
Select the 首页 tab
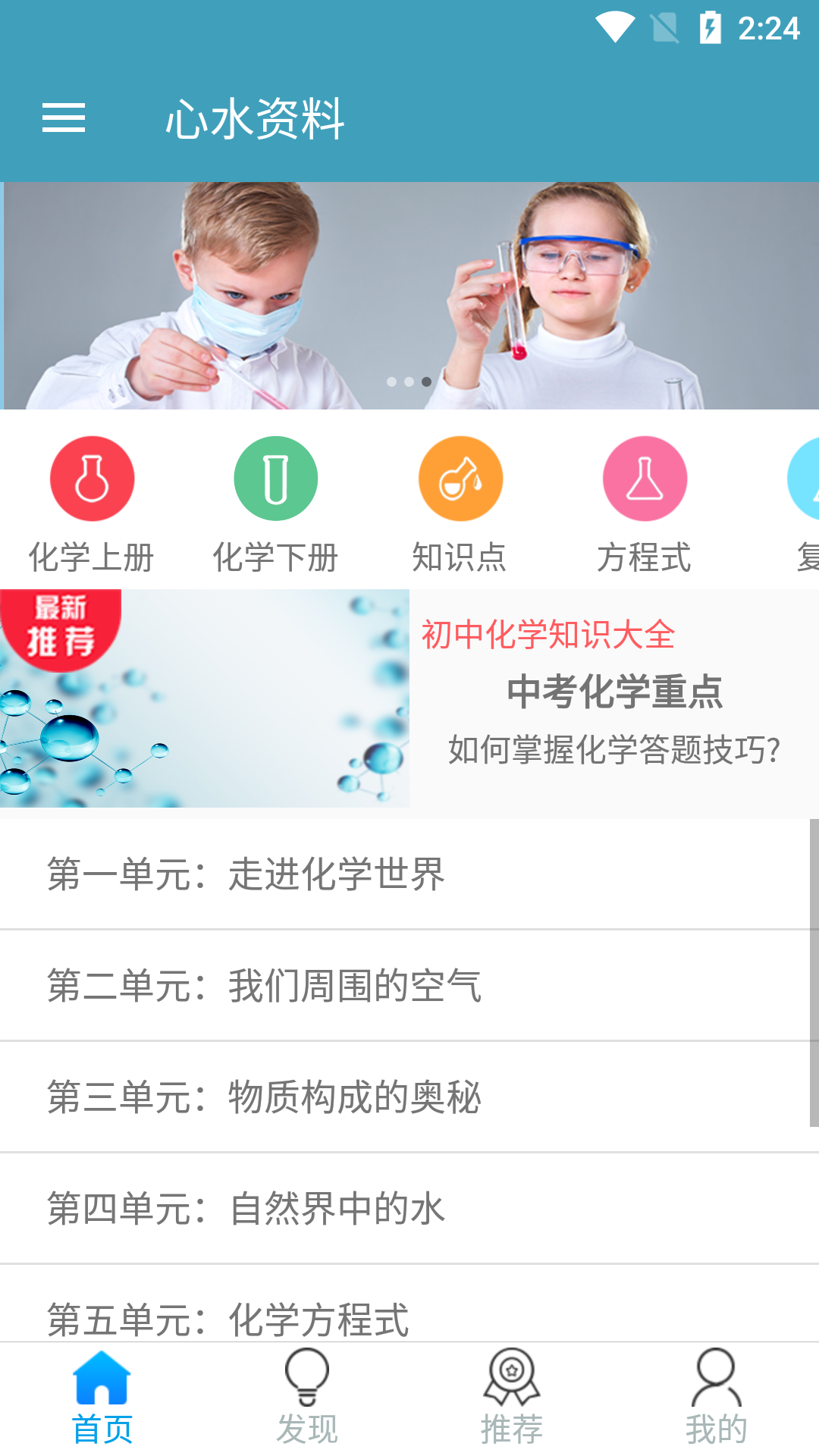point(102,1398)
